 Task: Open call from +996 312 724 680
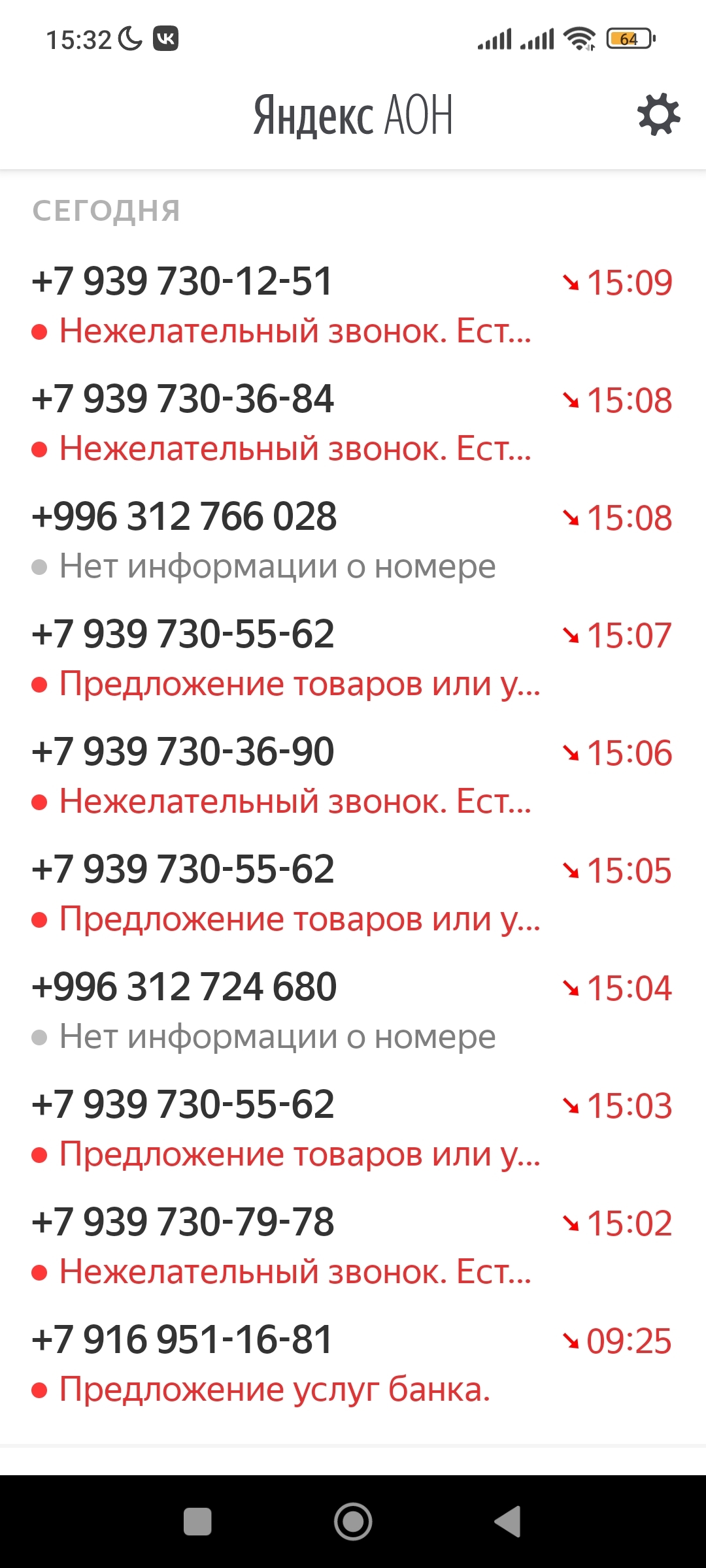point(353,1011)
